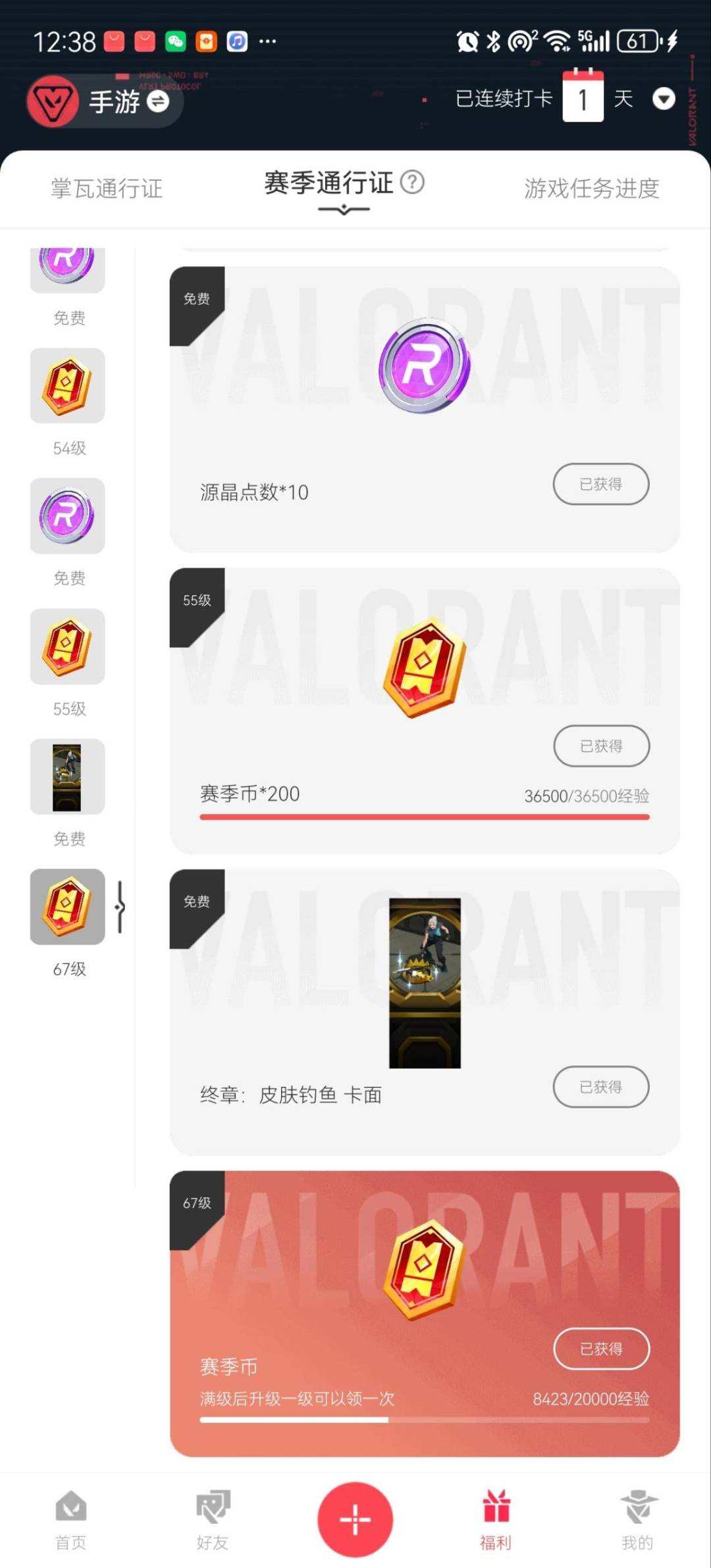Select the 67级 badge reward in sidebar
Image resolution: width=711 pixels, height=1568 pixels.
pyautogui.click(x=66, y=907)
